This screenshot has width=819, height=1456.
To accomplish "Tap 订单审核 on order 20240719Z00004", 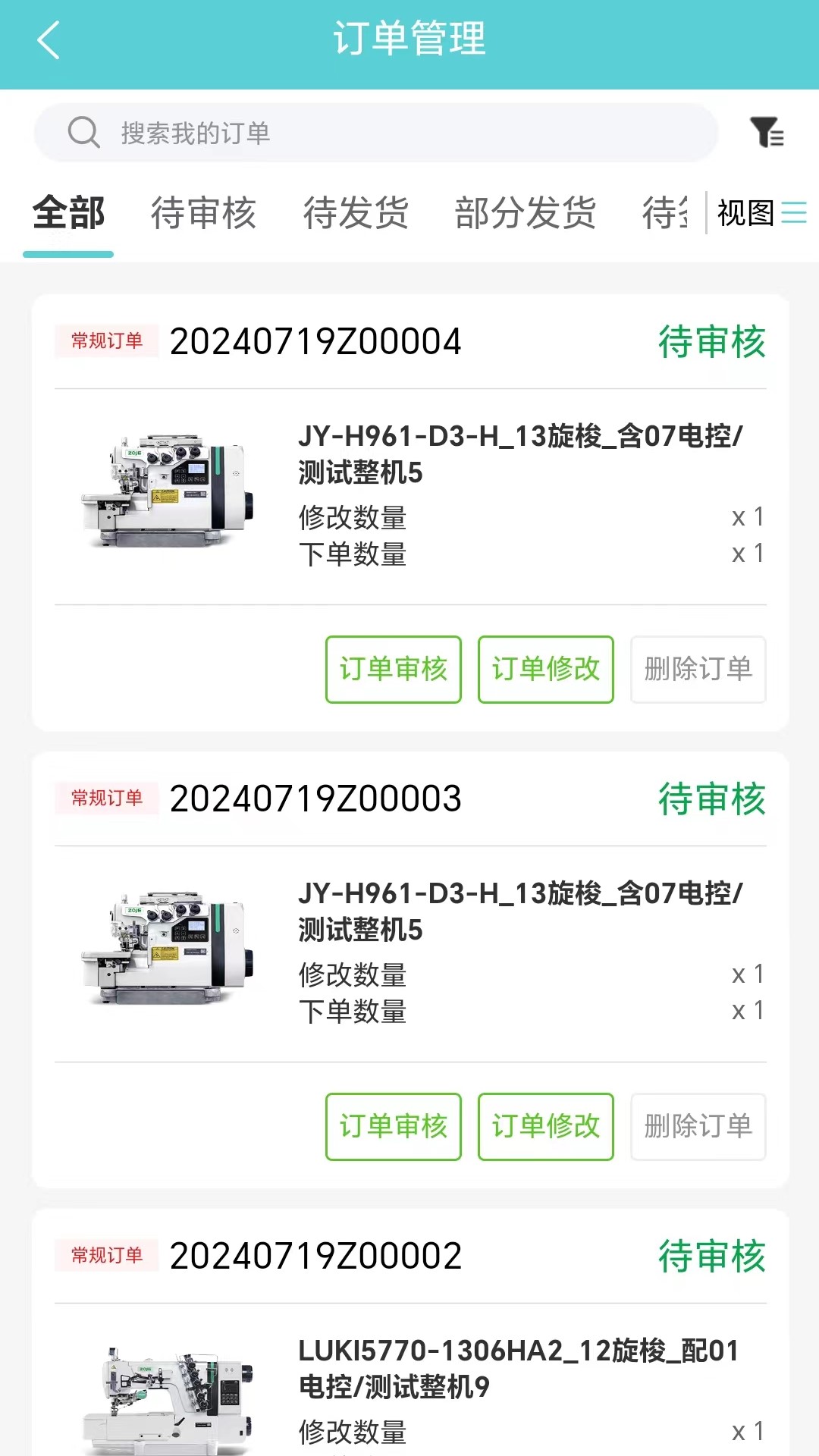I will pos(393,670).
